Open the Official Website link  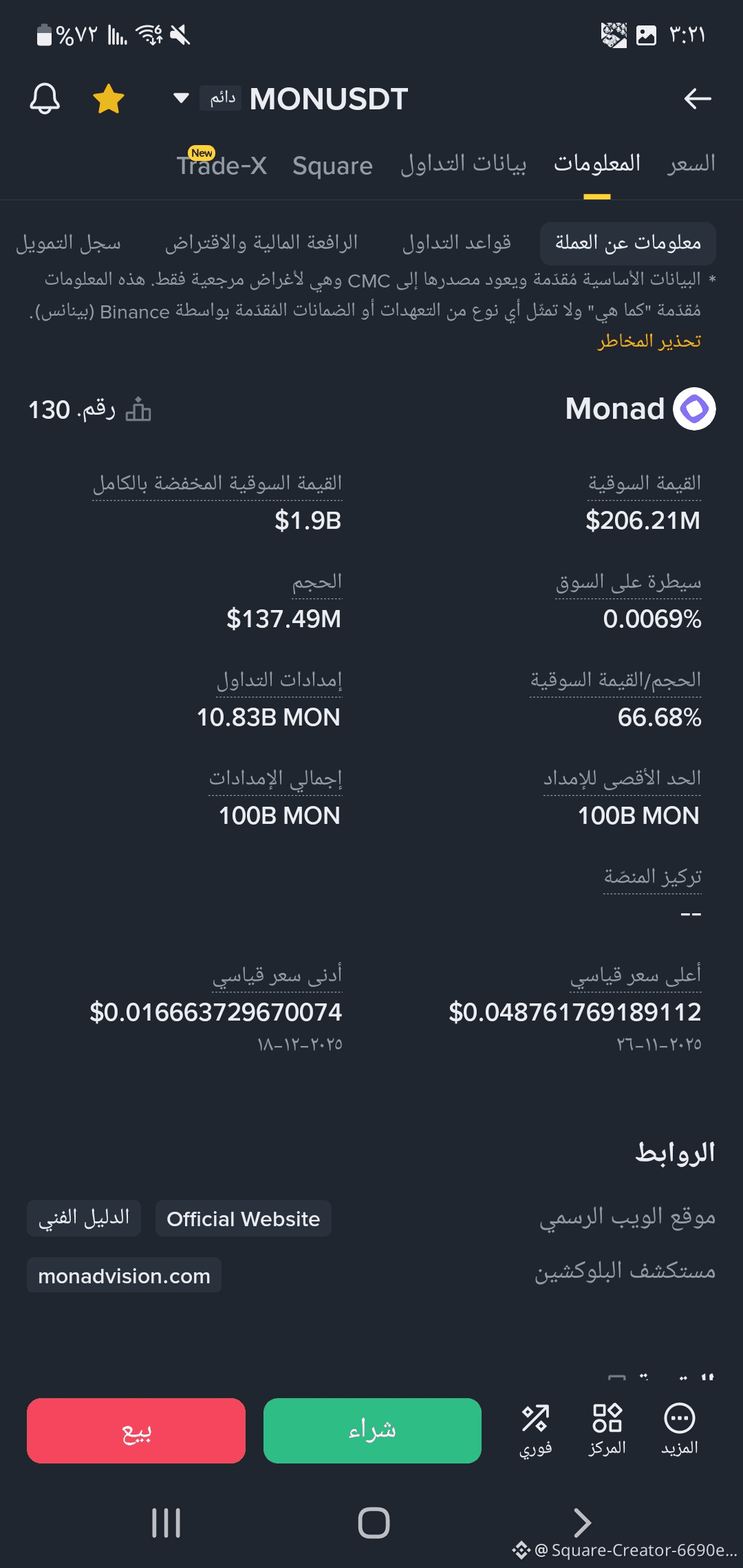(243, 1219)
